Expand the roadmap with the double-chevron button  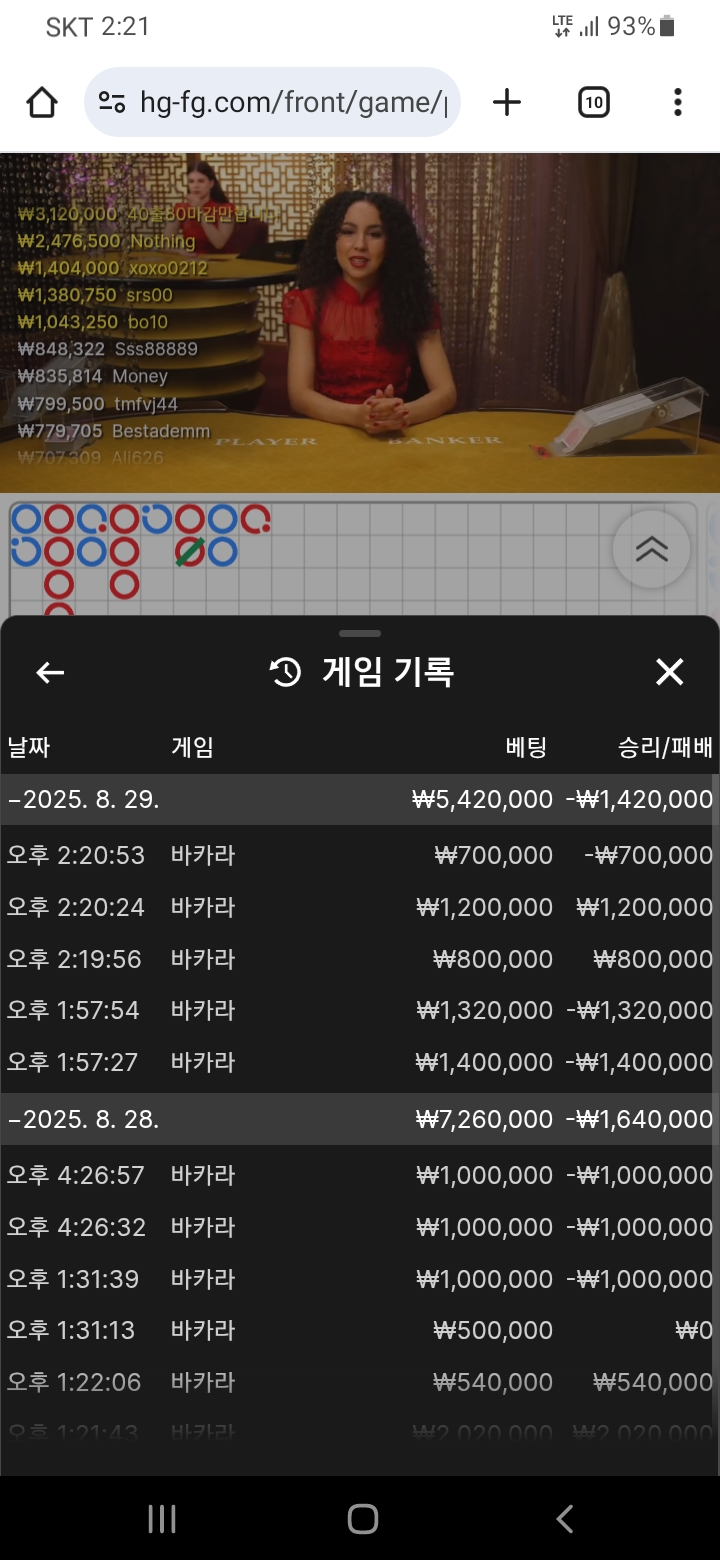(x=651, y=549)
